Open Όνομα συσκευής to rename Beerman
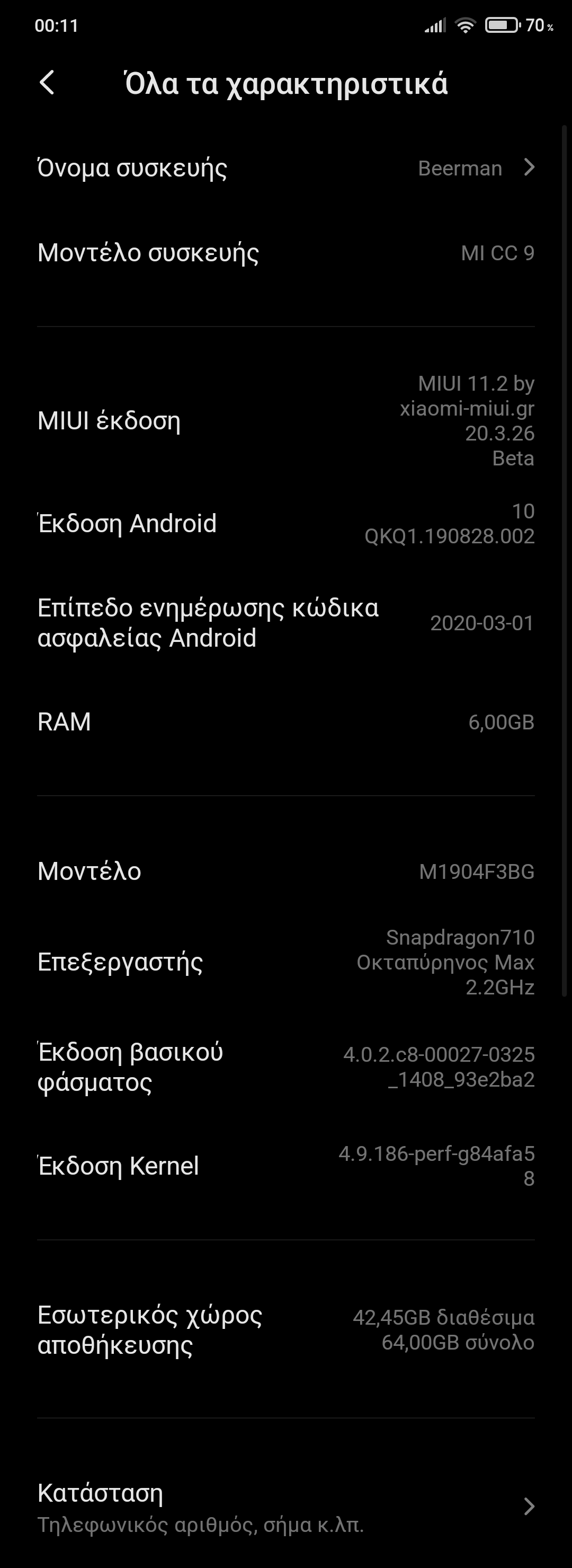 pyautogui.click(x=285, y=168)
